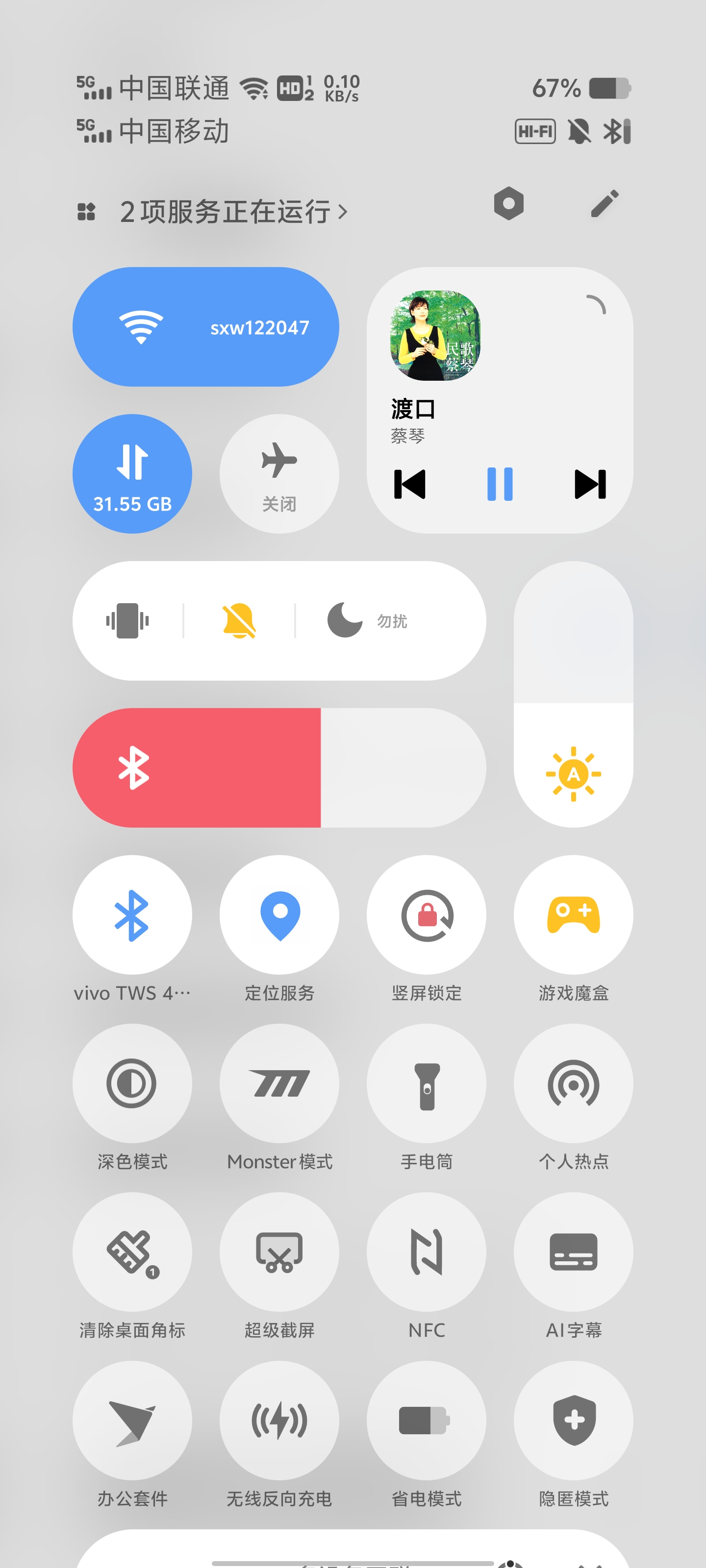Viewport: 706px width, 1568px height.
Task: Toggle the 31.55 GB mobile data tile
Action: (132, 473)
